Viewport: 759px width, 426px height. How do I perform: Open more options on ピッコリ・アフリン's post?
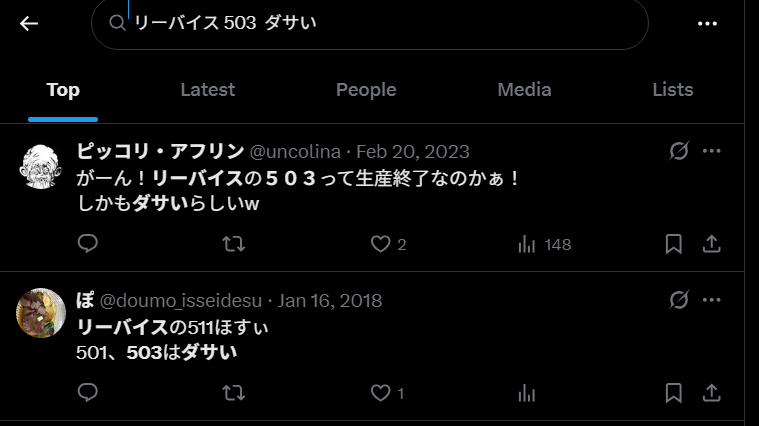(x=711, y=151)
